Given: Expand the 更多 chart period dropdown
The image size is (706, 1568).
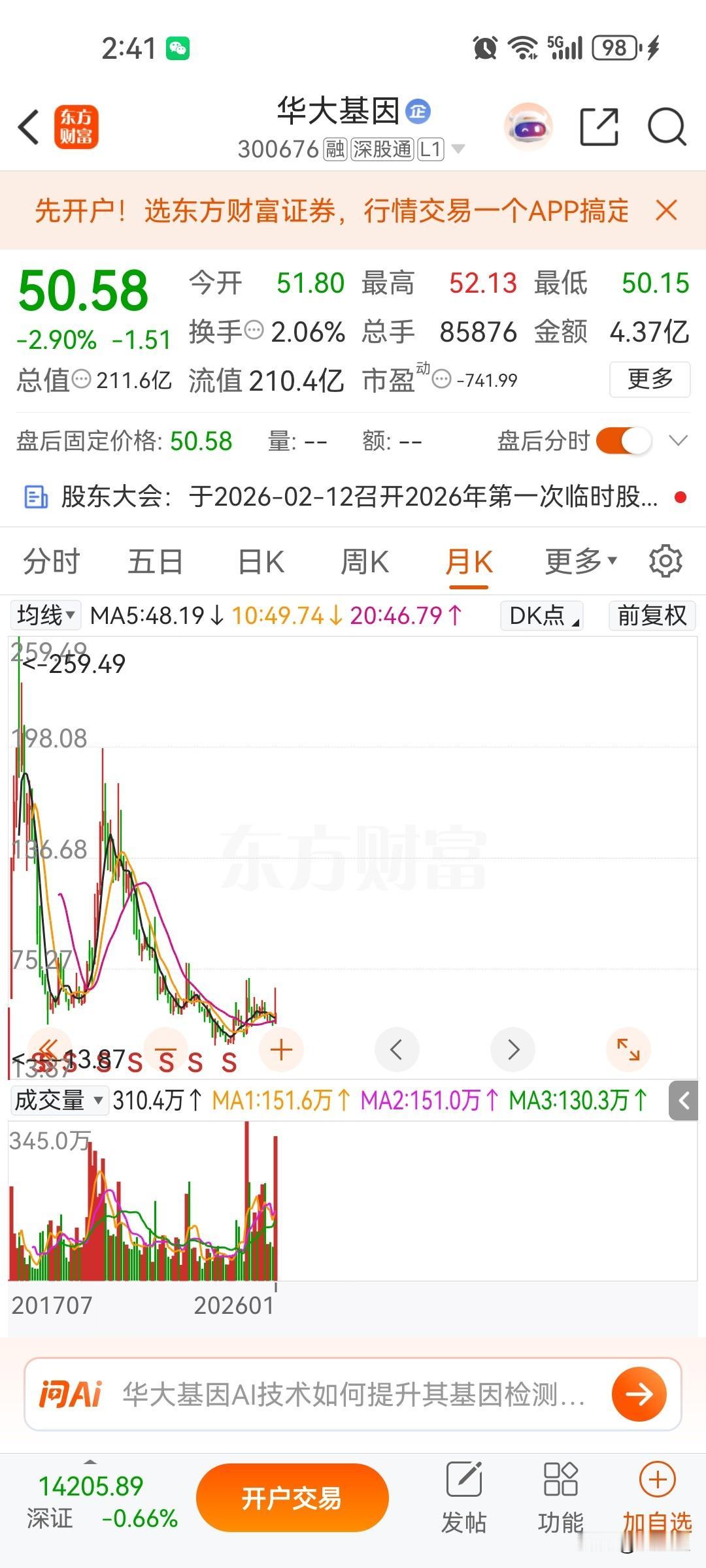Looking at the screenshot, I should coord(578,561).
